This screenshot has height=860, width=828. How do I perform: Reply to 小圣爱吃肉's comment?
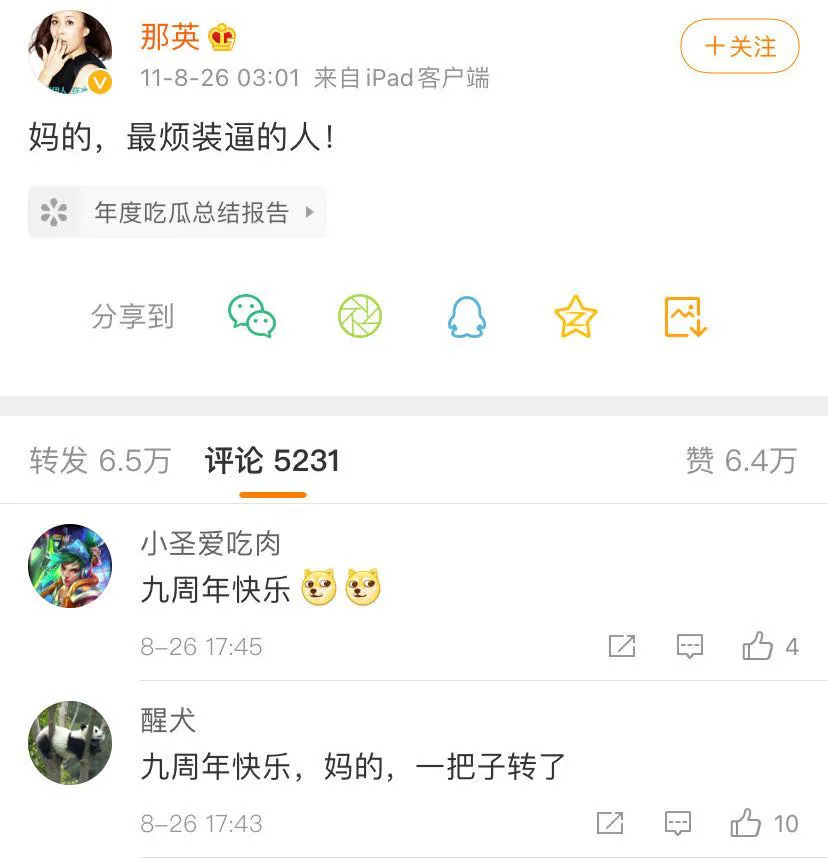click(x=689, y=646)
